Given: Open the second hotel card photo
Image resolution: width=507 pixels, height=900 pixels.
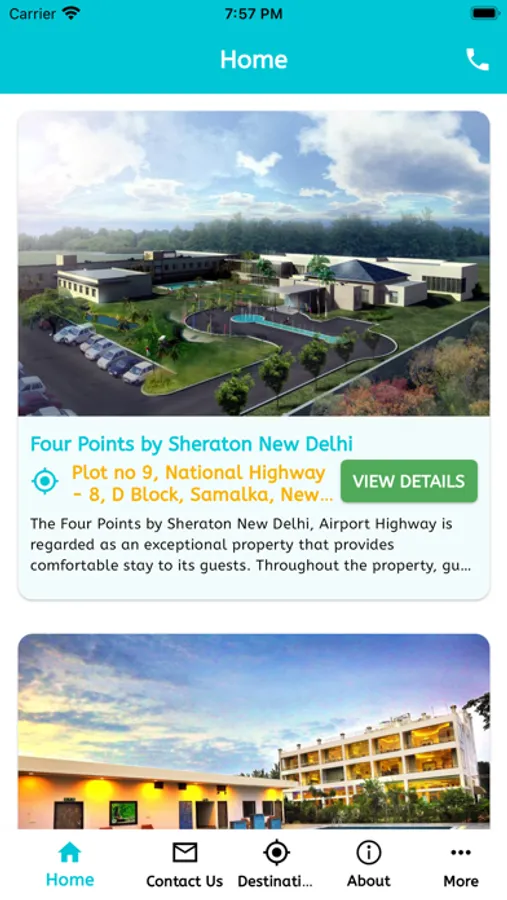Looking at the screenshot, I should coord(254,731).
